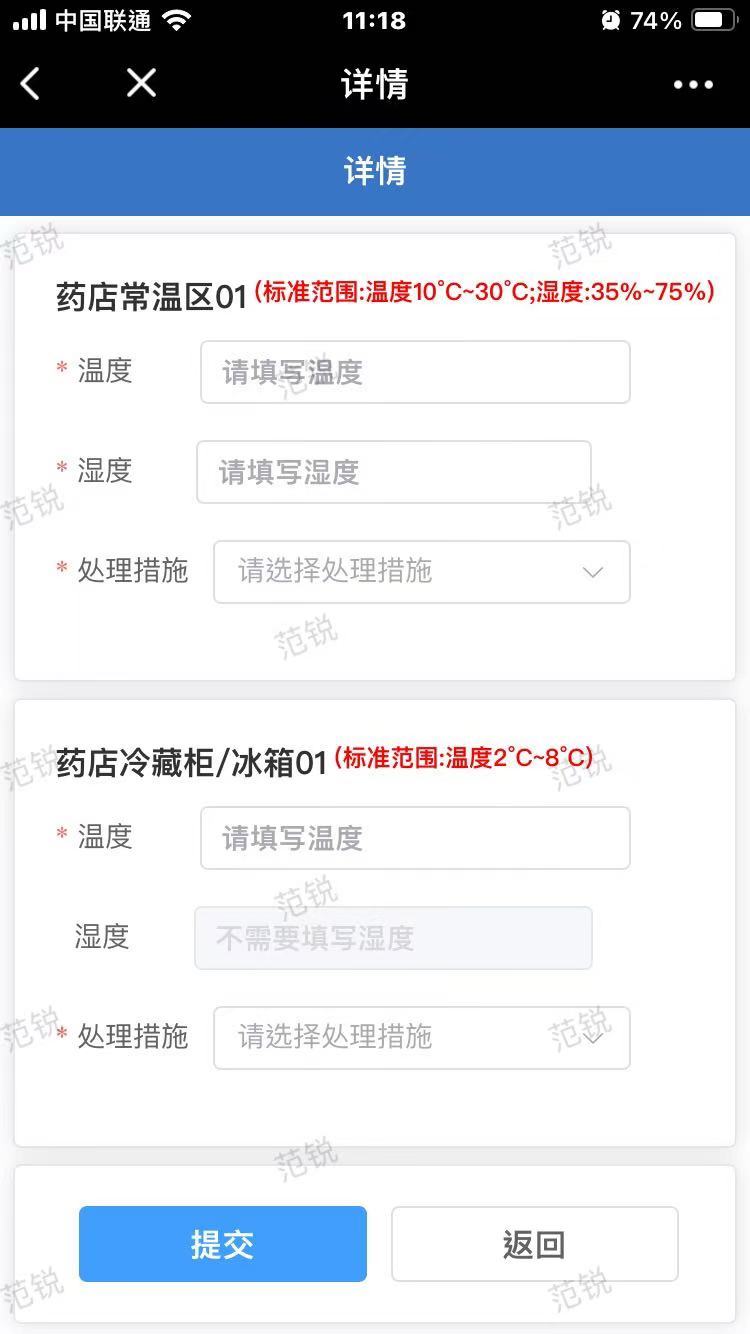Focus the 湿度 field for 药店常温区01

tap(394, 472)
